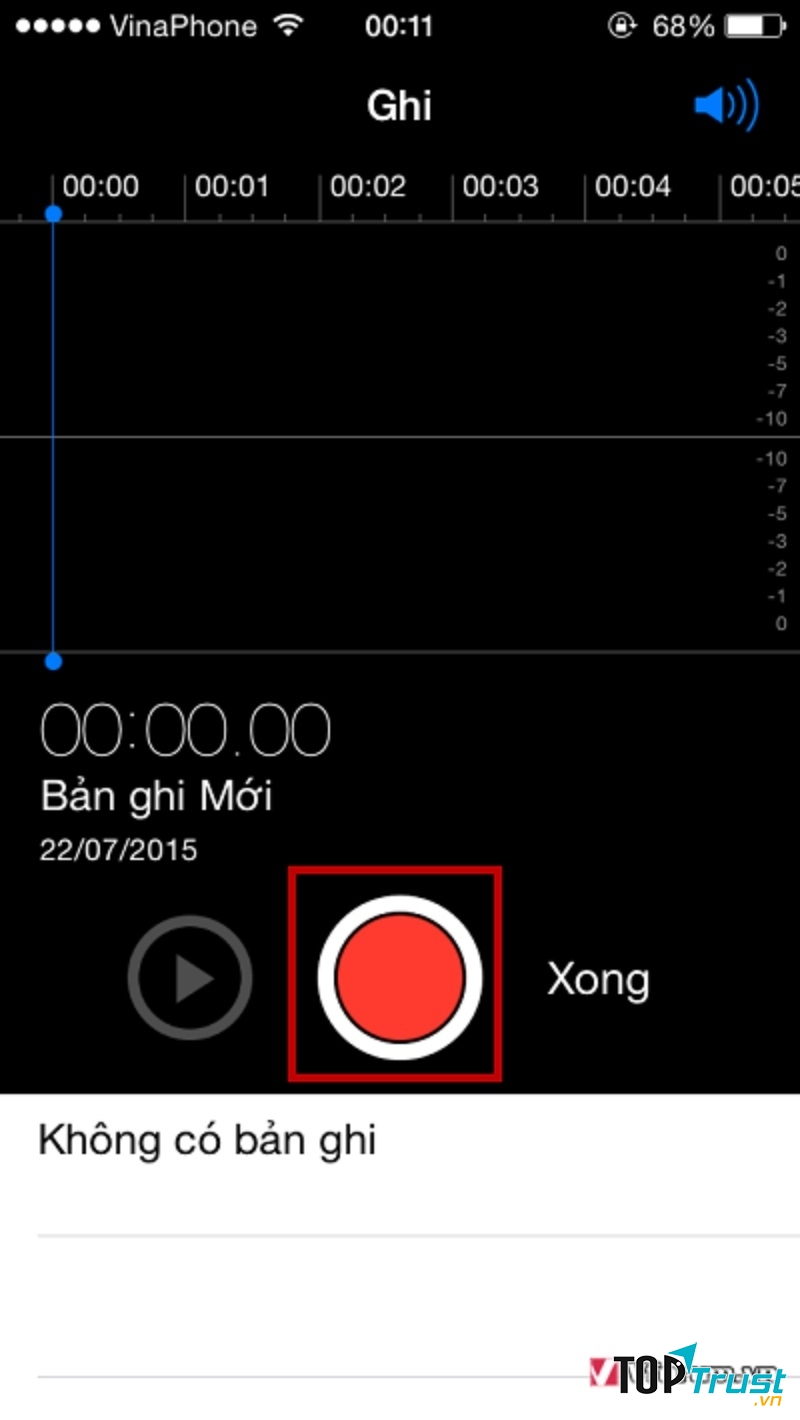Tap the Wi-Fi icon in status bar
Image resolution: width=800 pixels, height=1420 pixels.
pyautogui.click(x=289, y=26)
